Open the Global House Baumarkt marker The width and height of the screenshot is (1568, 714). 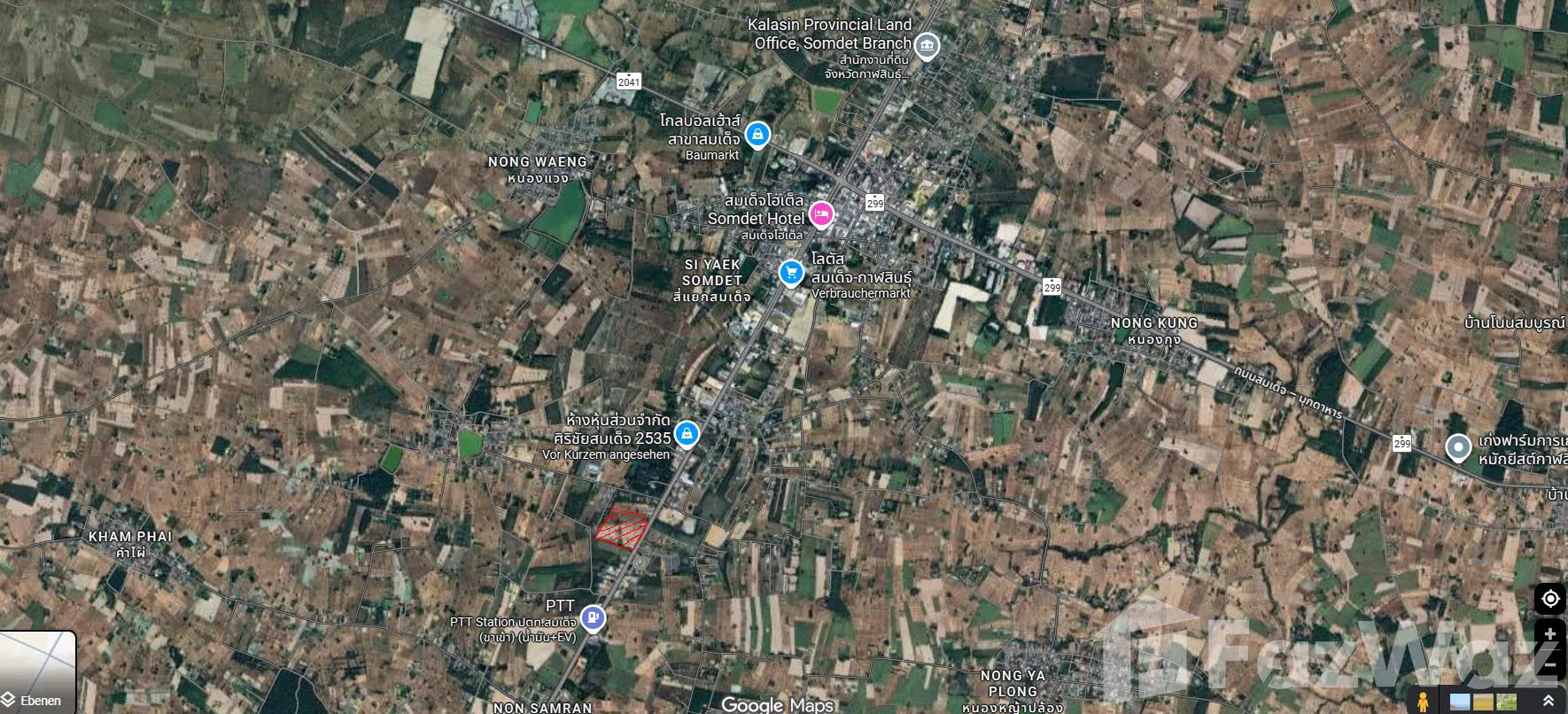pos(757,135)
